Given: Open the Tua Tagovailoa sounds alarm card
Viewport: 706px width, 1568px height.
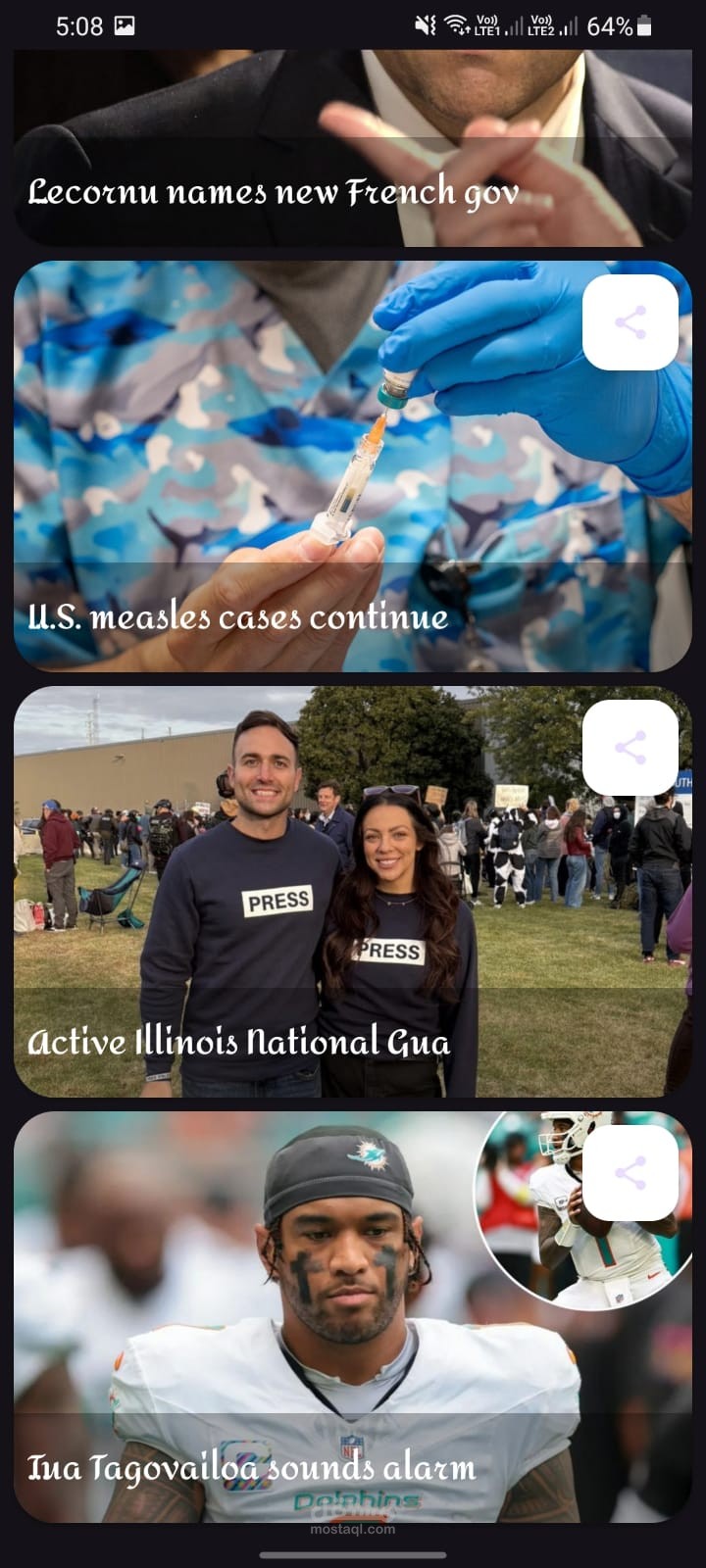Looking at the screenshot, I should coord(353,1317).
